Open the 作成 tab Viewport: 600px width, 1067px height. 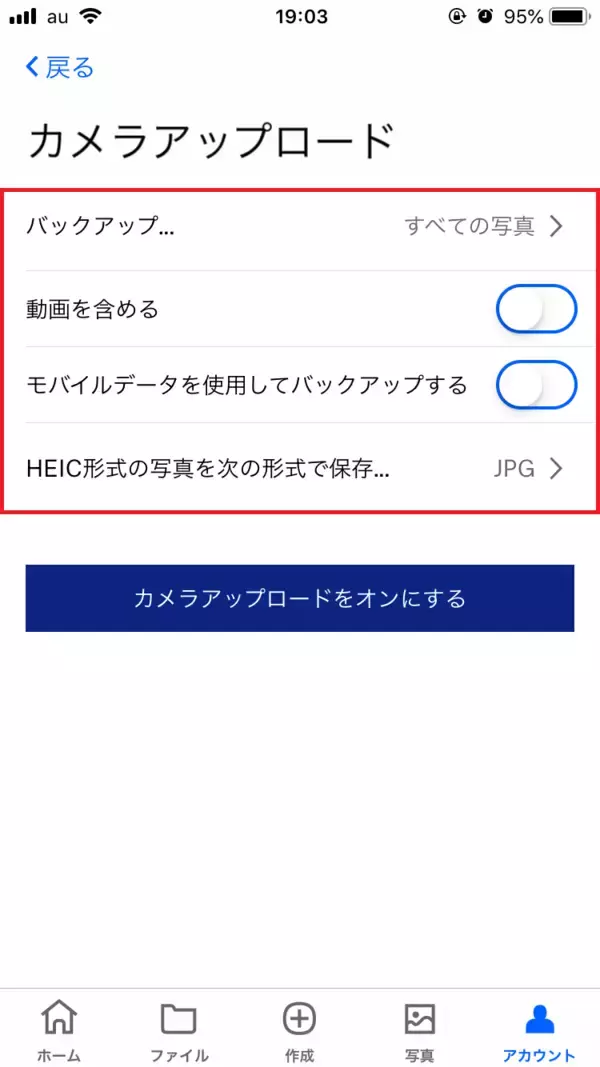click(299, 1032)
